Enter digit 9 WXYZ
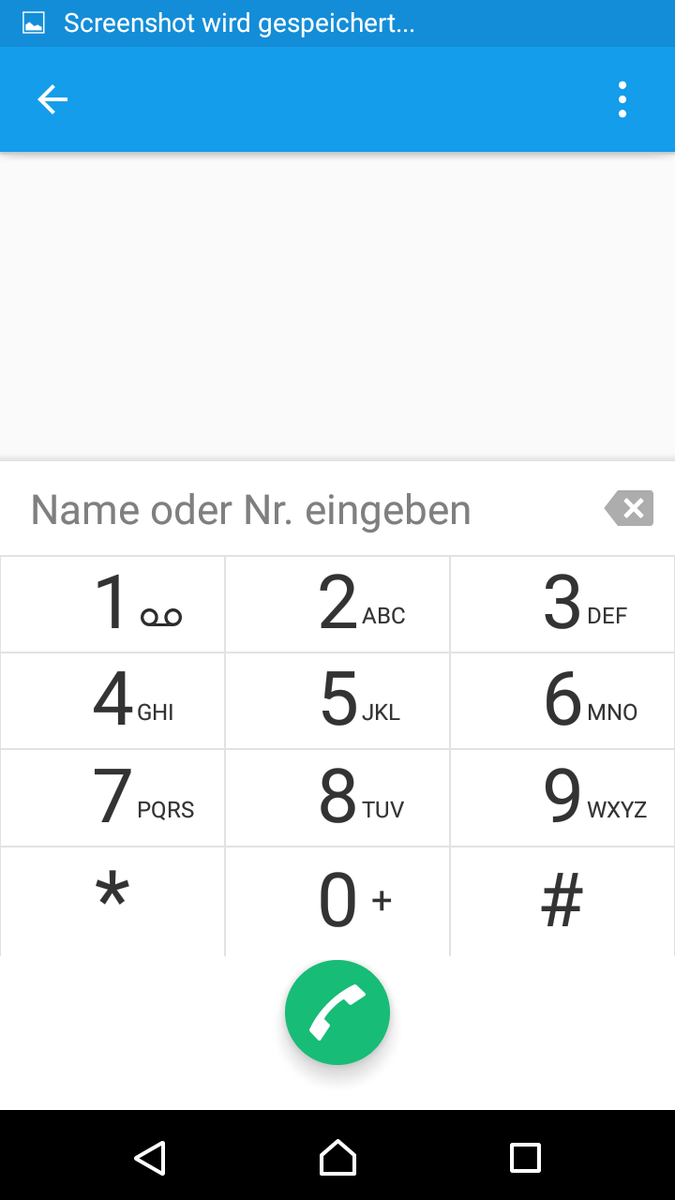This screenshot has width=675, height=1200. [563, 797]
